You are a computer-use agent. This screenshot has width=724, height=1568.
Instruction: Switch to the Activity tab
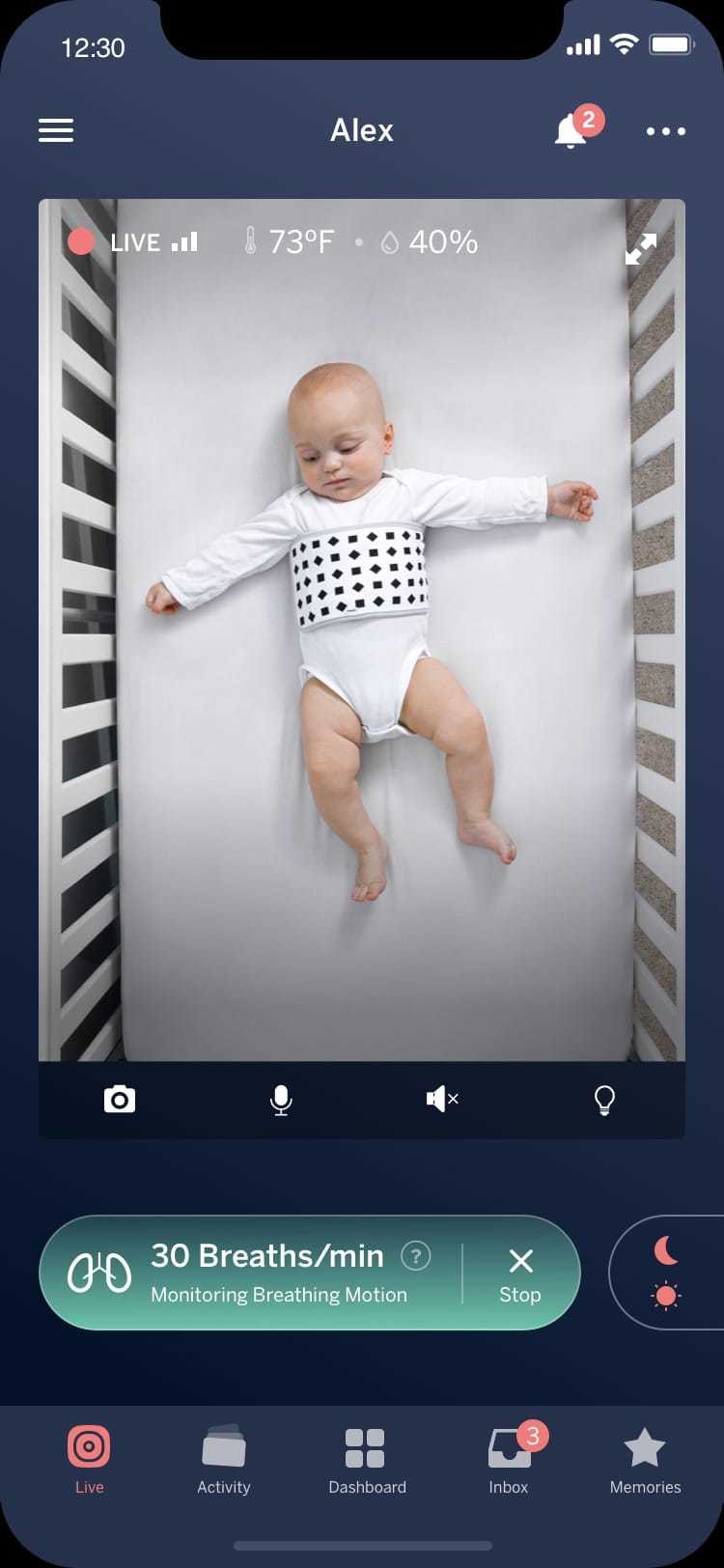coord(224,1460)
